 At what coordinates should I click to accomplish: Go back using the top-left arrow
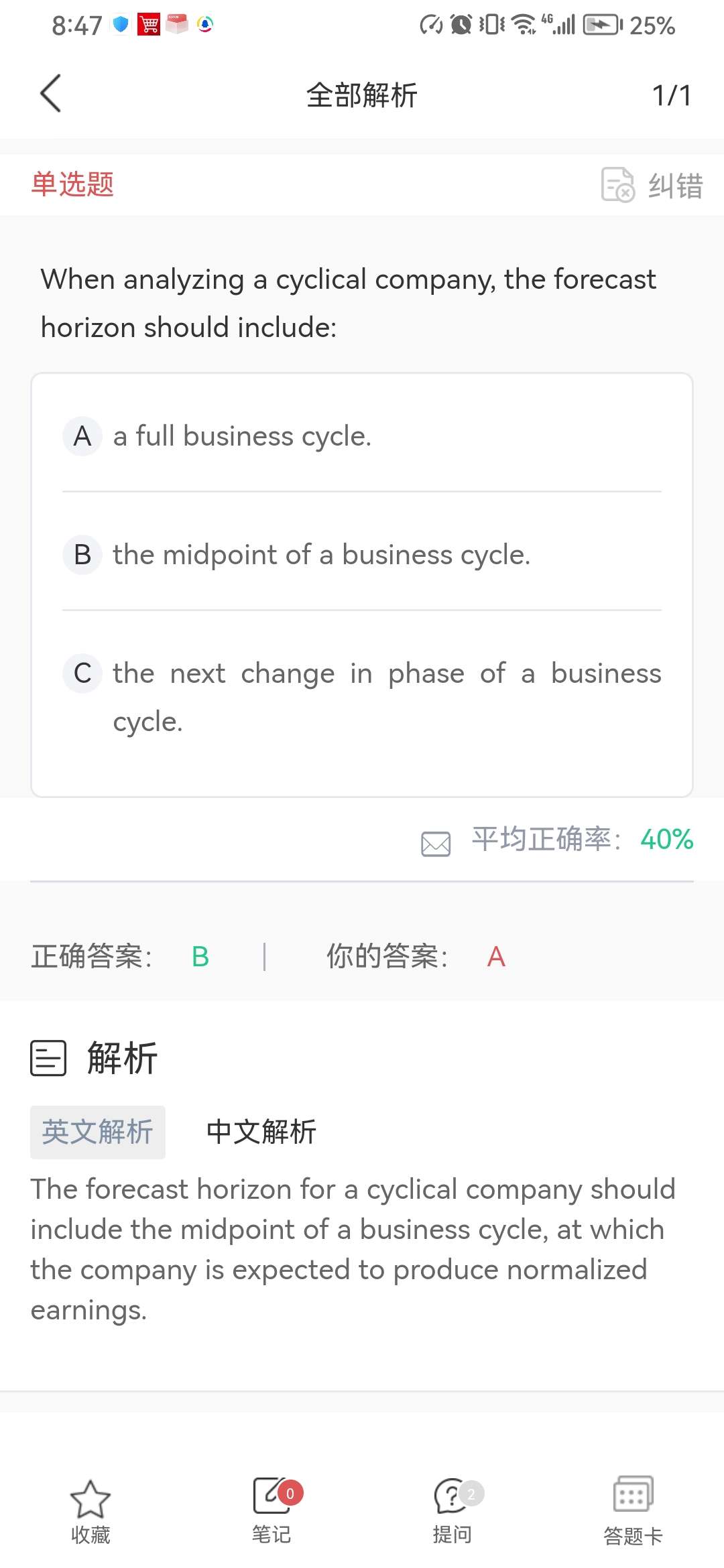(x=51, y=94)
